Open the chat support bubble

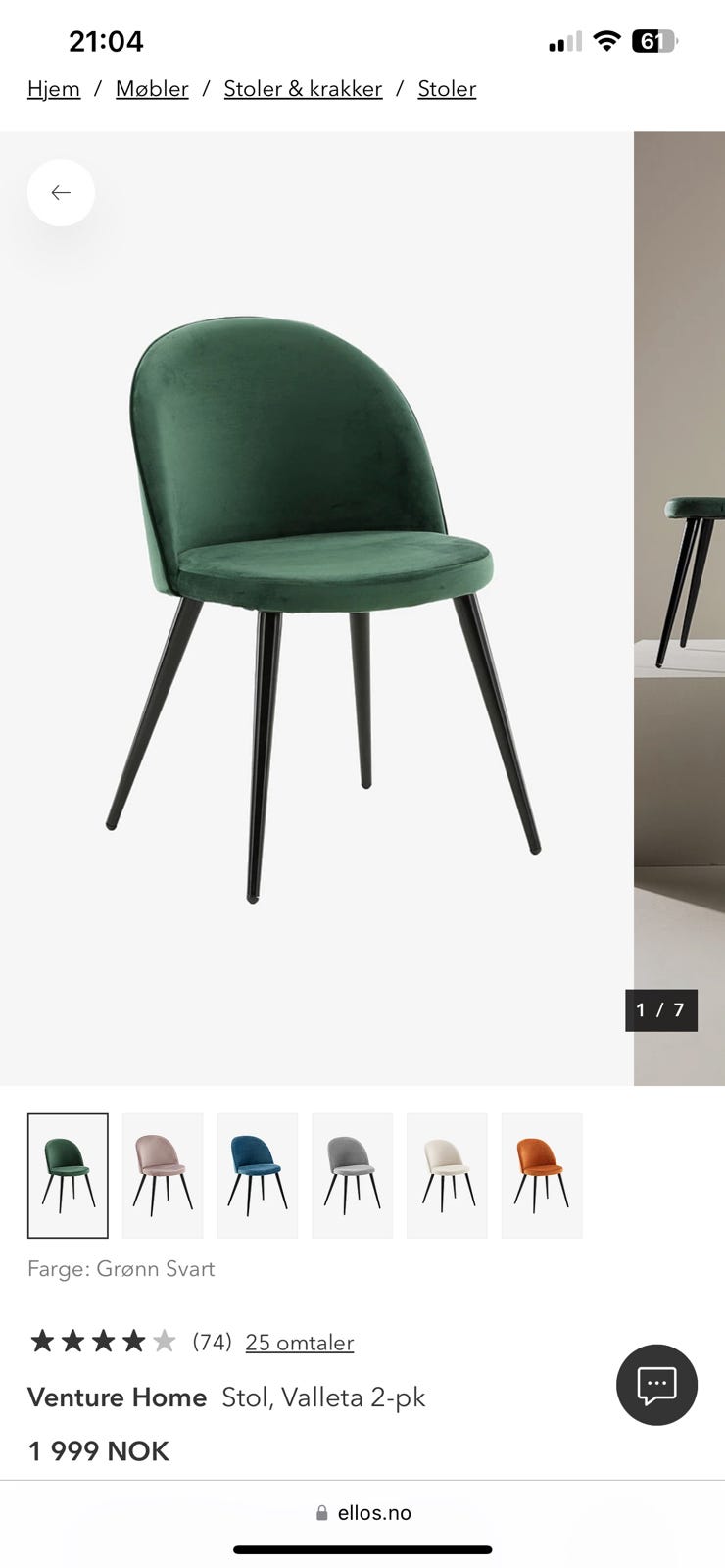pos(656,1385)
